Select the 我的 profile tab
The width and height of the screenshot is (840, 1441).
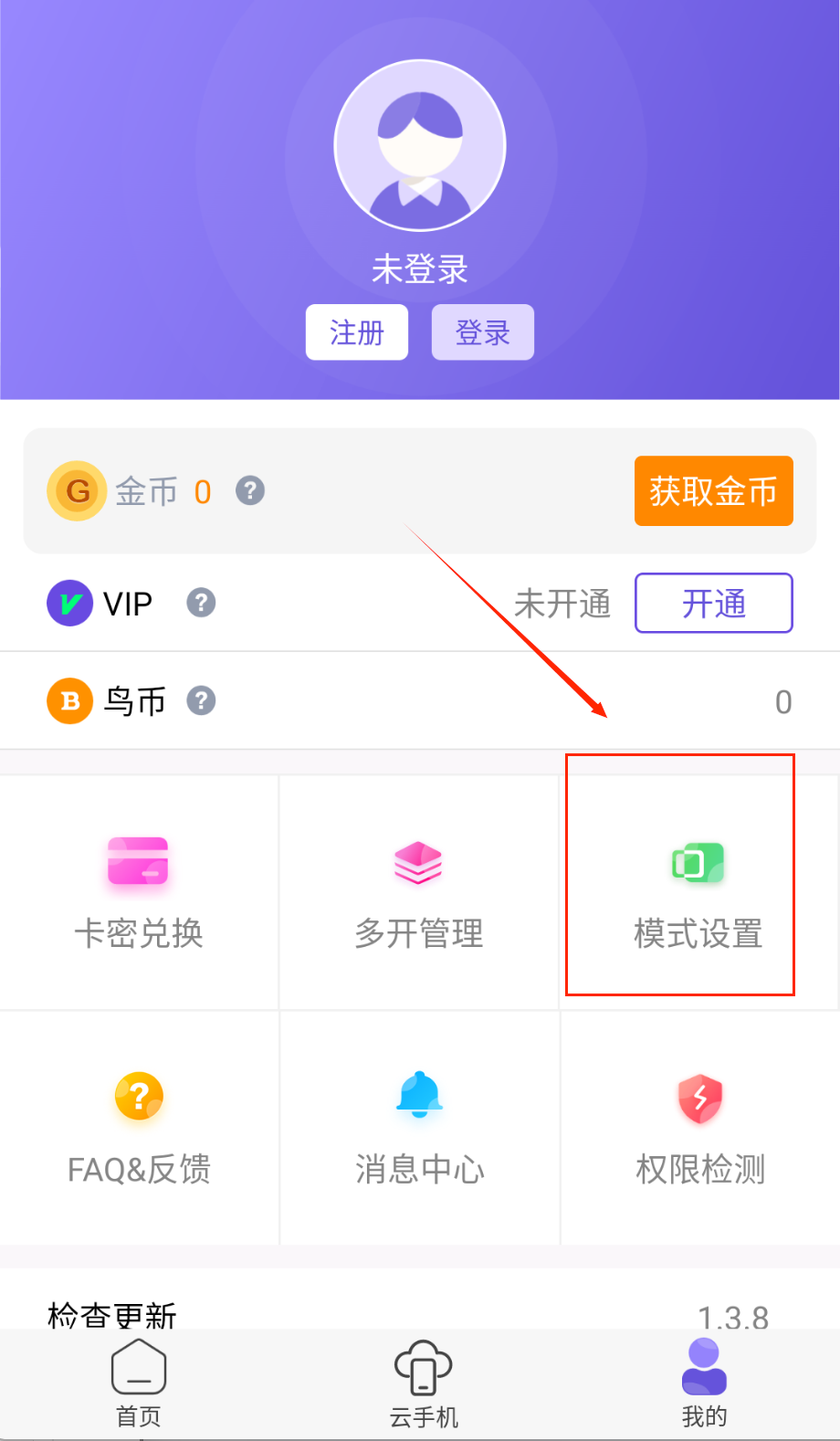pyautogui.click(x=704, y=1384)
